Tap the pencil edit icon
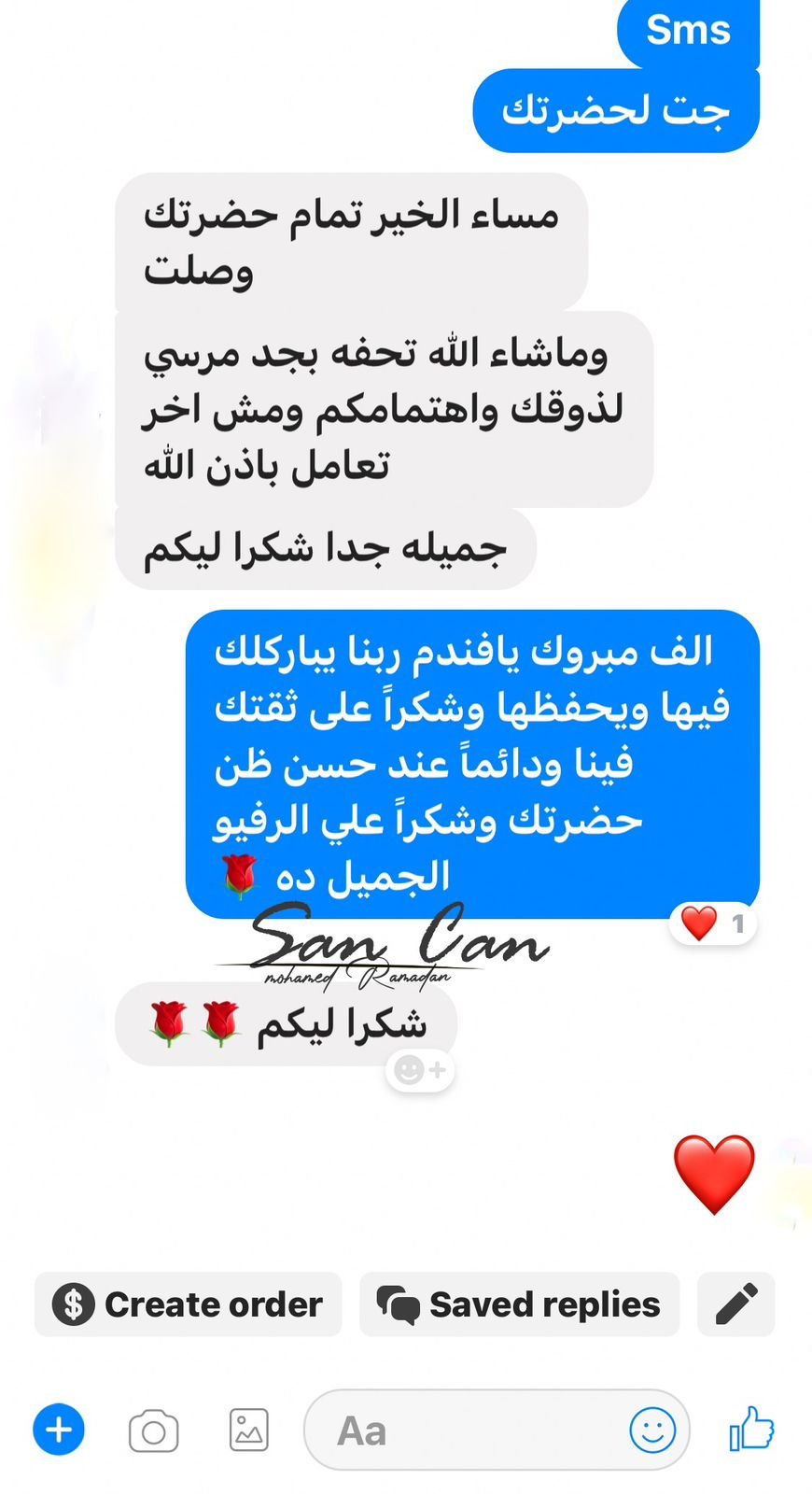Viewport: 812px width, 1494px height. click(735, 1304)
